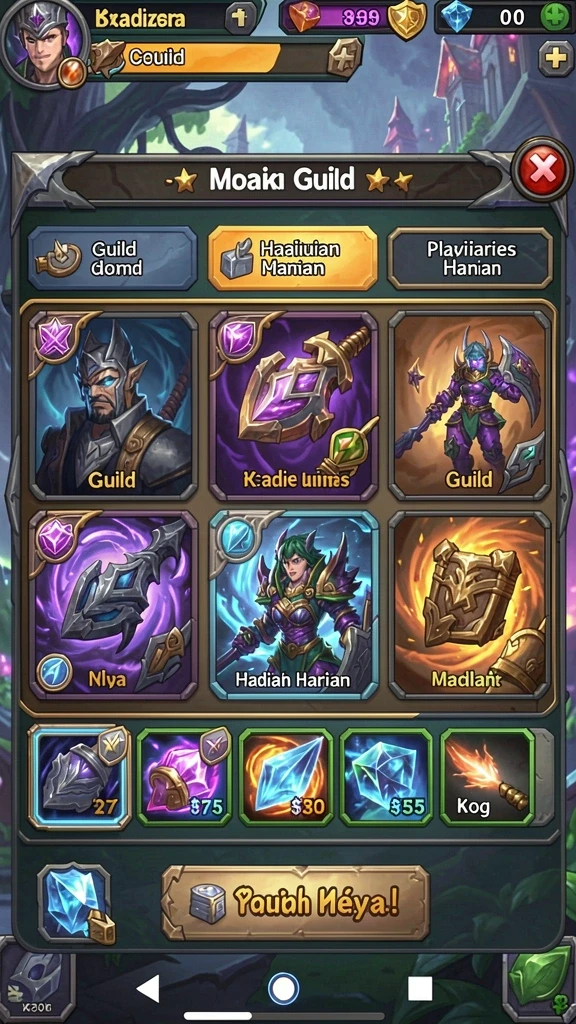
Task: Open the crystal chest icon beside Pauiah Néya
Action: pos(74,903)
